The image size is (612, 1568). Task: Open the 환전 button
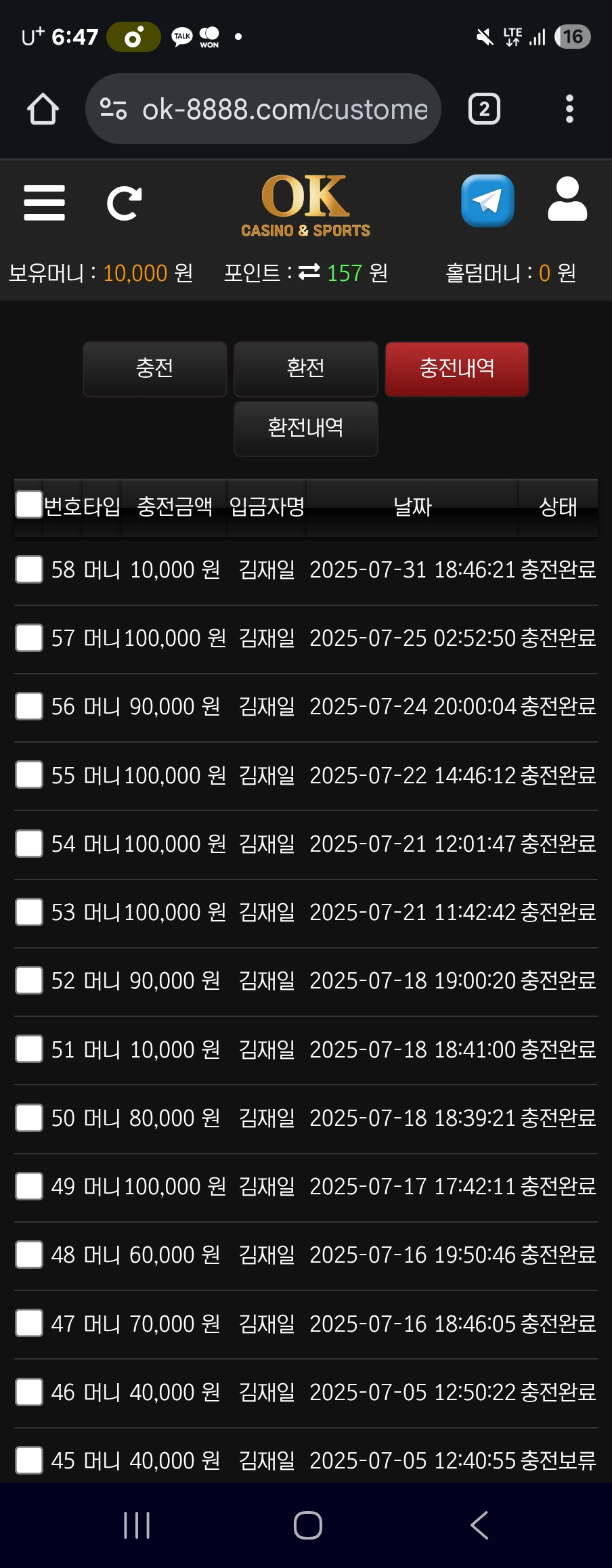coord(306,368)
